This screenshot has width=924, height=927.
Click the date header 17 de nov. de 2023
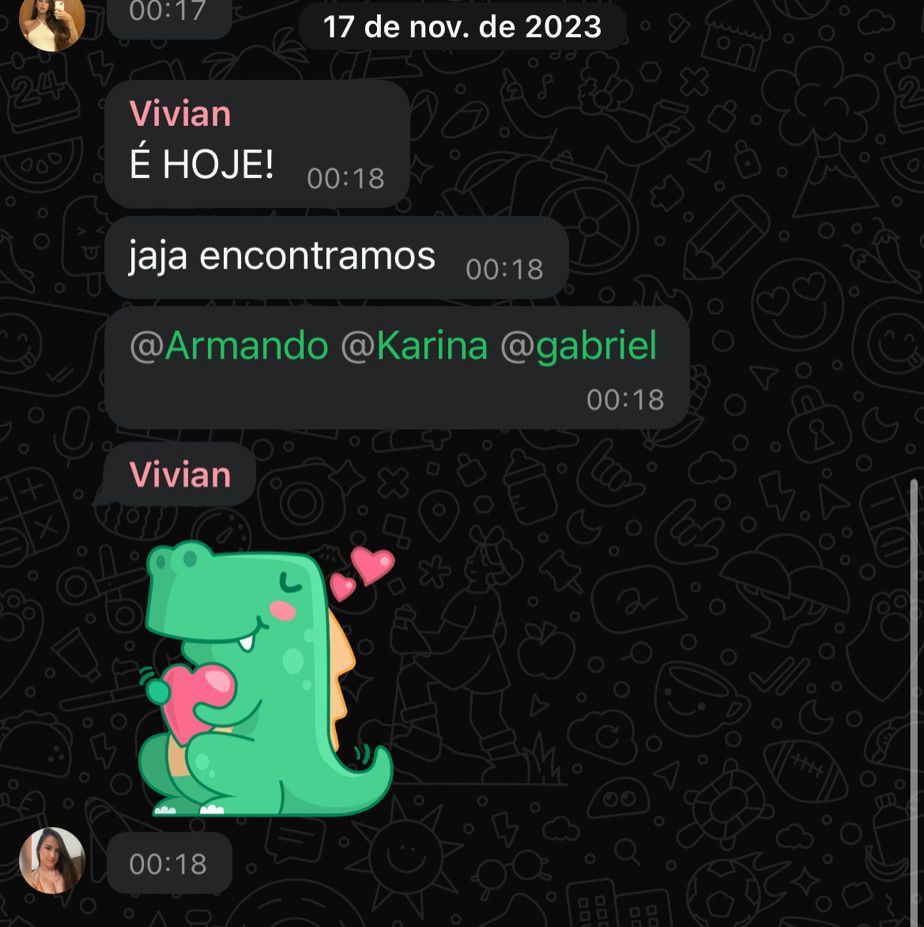pos(461,27)
